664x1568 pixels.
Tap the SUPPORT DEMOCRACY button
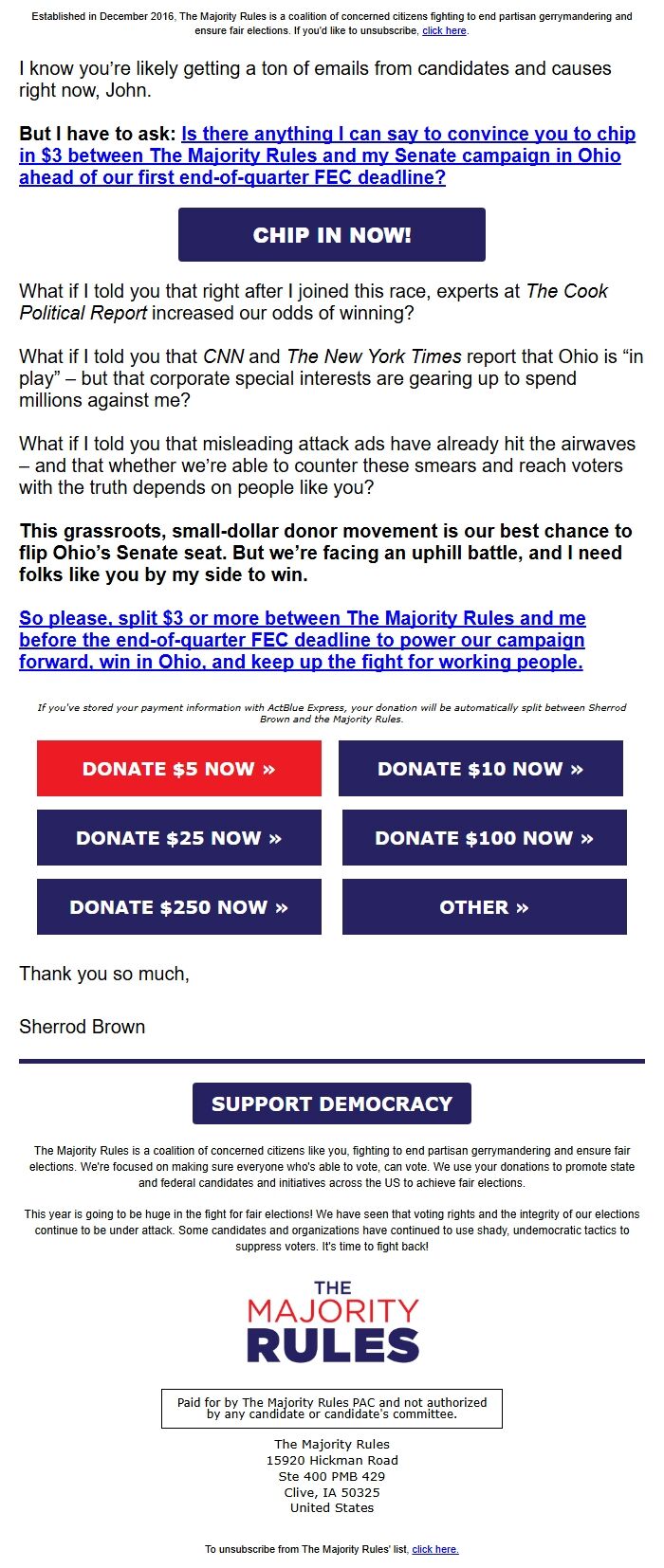coord(332,1103)
